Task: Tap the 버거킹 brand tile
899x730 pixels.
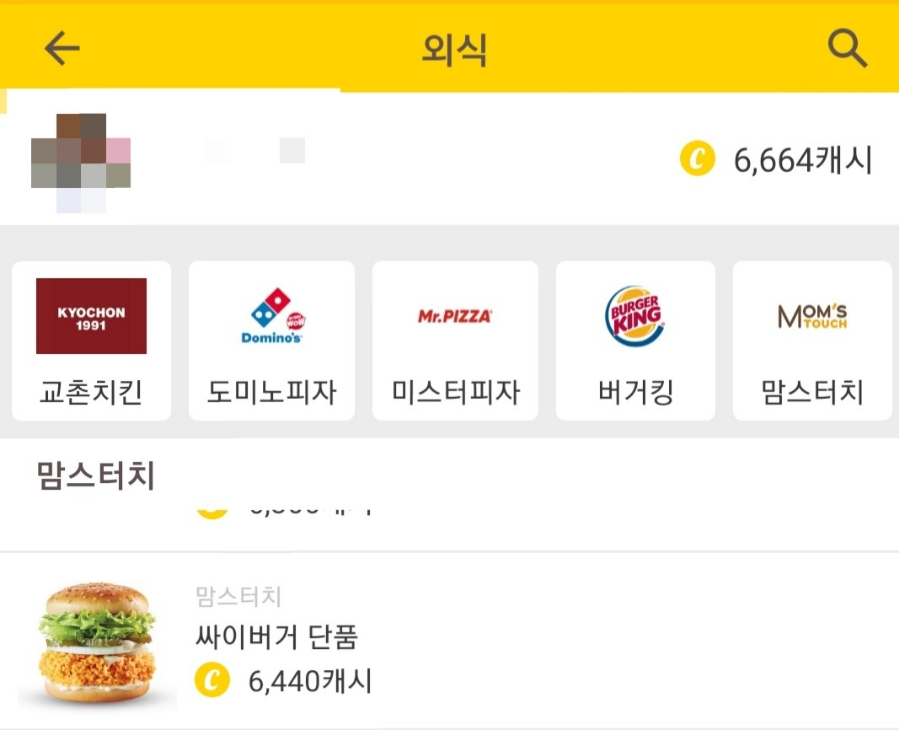Action: [635, 341]
